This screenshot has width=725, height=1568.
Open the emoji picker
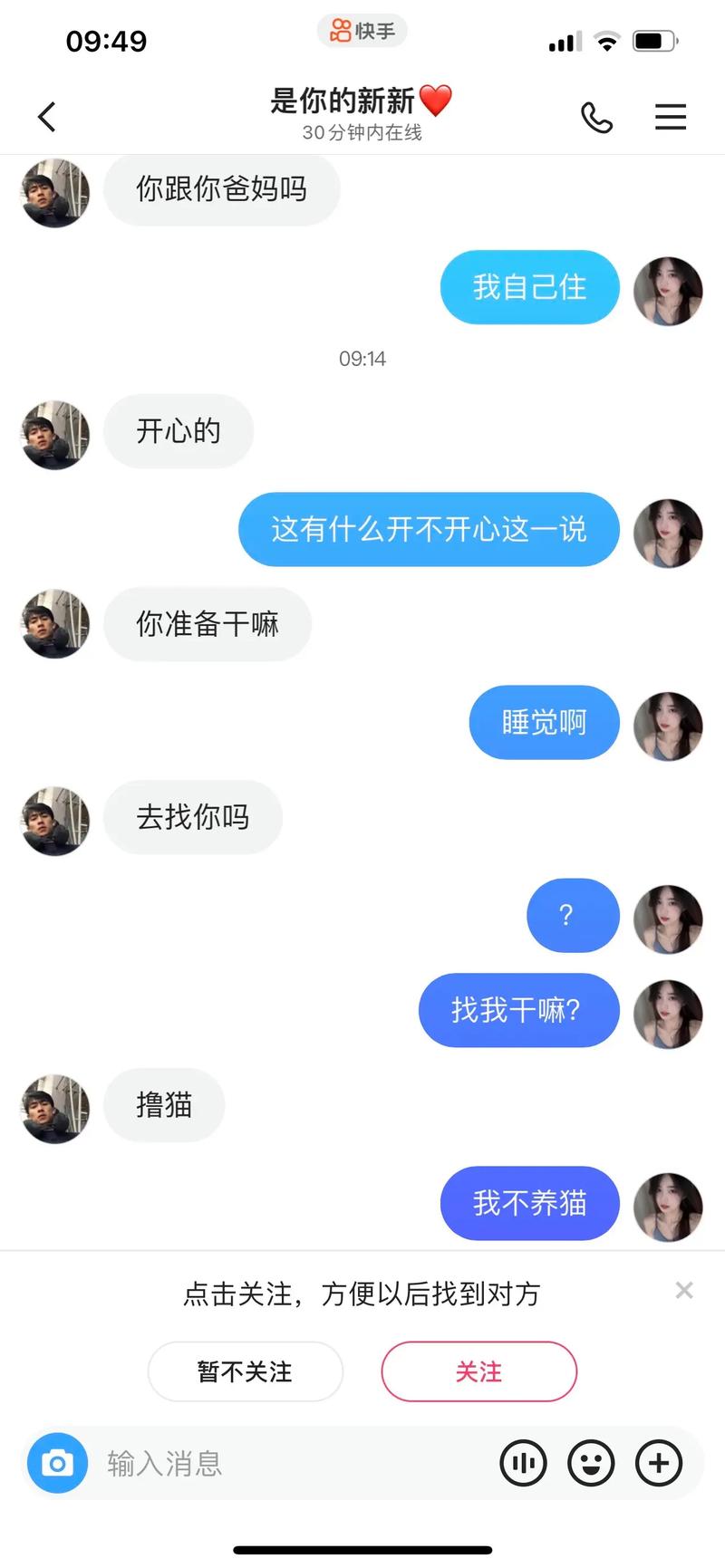591,1463
